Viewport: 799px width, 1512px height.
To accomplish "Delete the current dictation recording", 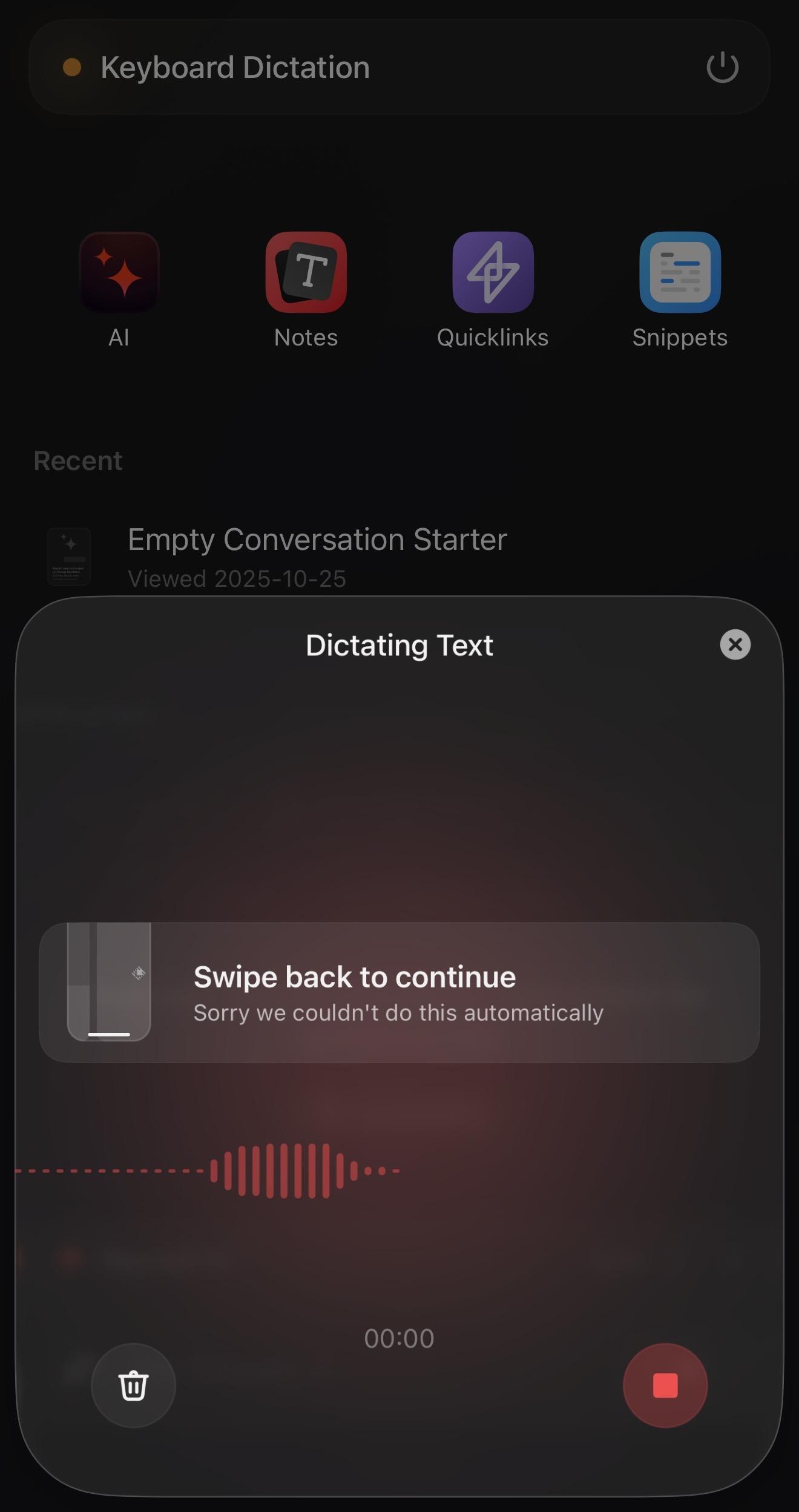I will 133,1385.
